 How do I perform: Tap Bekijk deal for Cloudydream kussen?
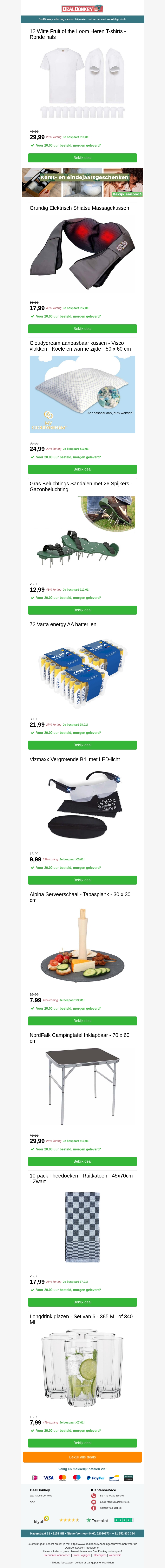point(82,469)
